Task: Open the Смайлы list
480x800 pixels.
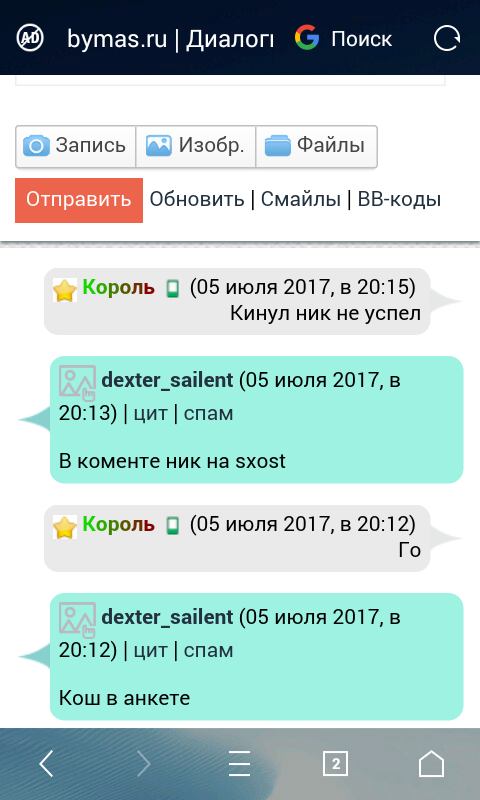Action: [300, 199]
